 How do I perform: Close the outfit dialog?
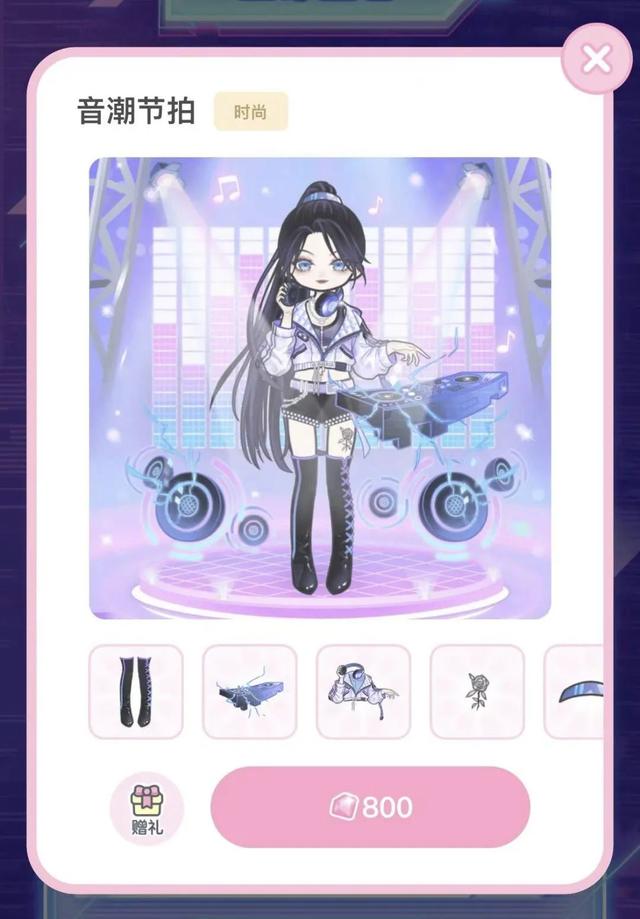[x=597, y=60]
